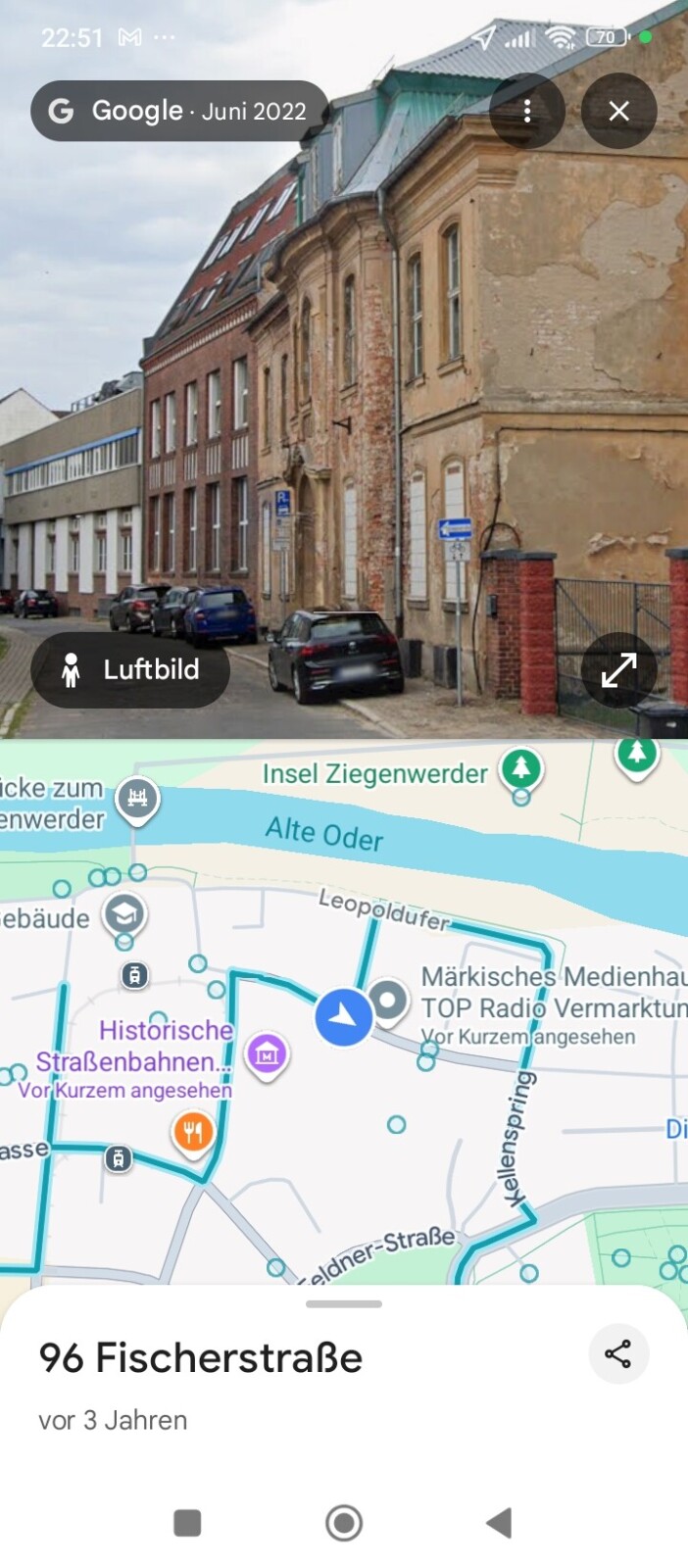The image size is (688, 1568).
Task: Share the 96 Fischerstraße location
Action: click(x=618, y=1354)
